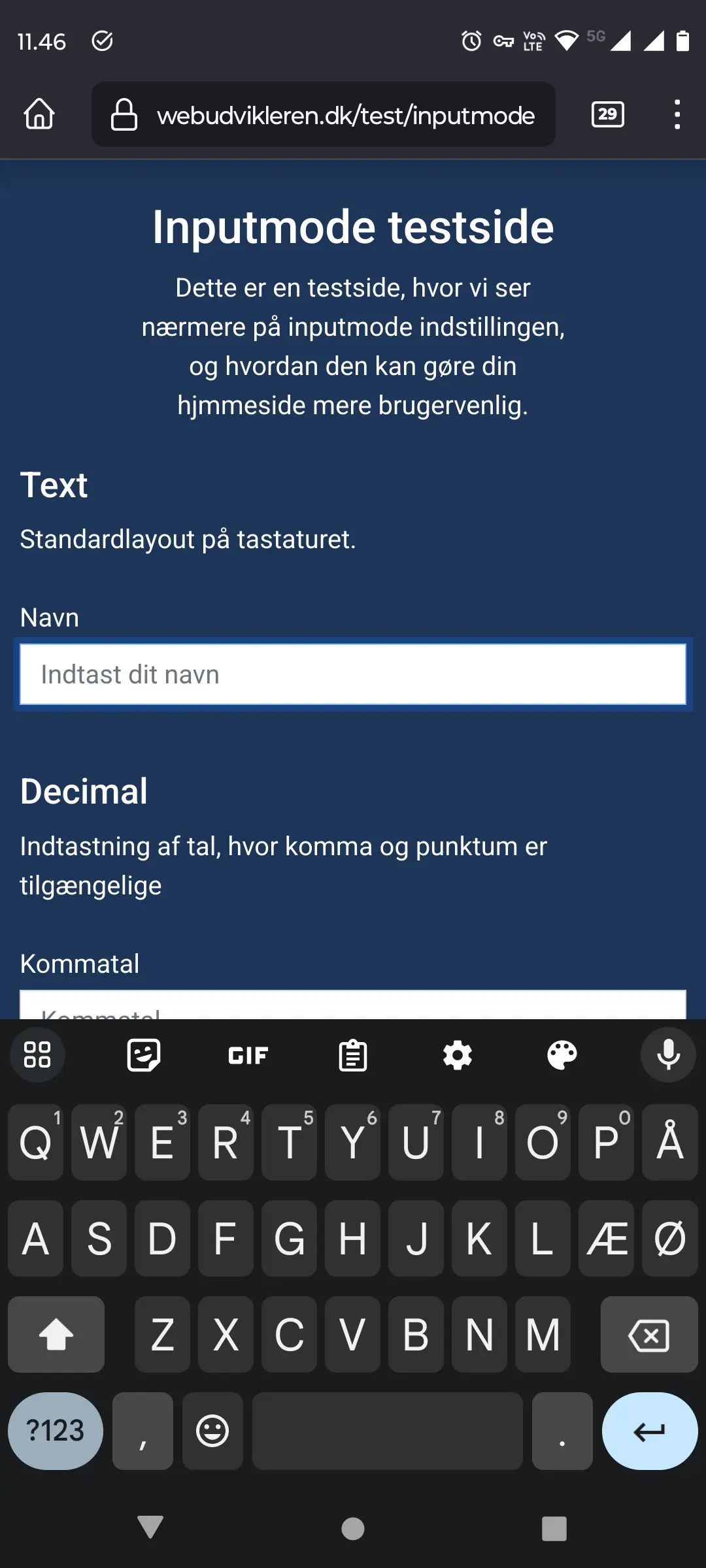Tap the shift key
Image resolution: width=706 pixels, height=1568 pixels.
56,1335
